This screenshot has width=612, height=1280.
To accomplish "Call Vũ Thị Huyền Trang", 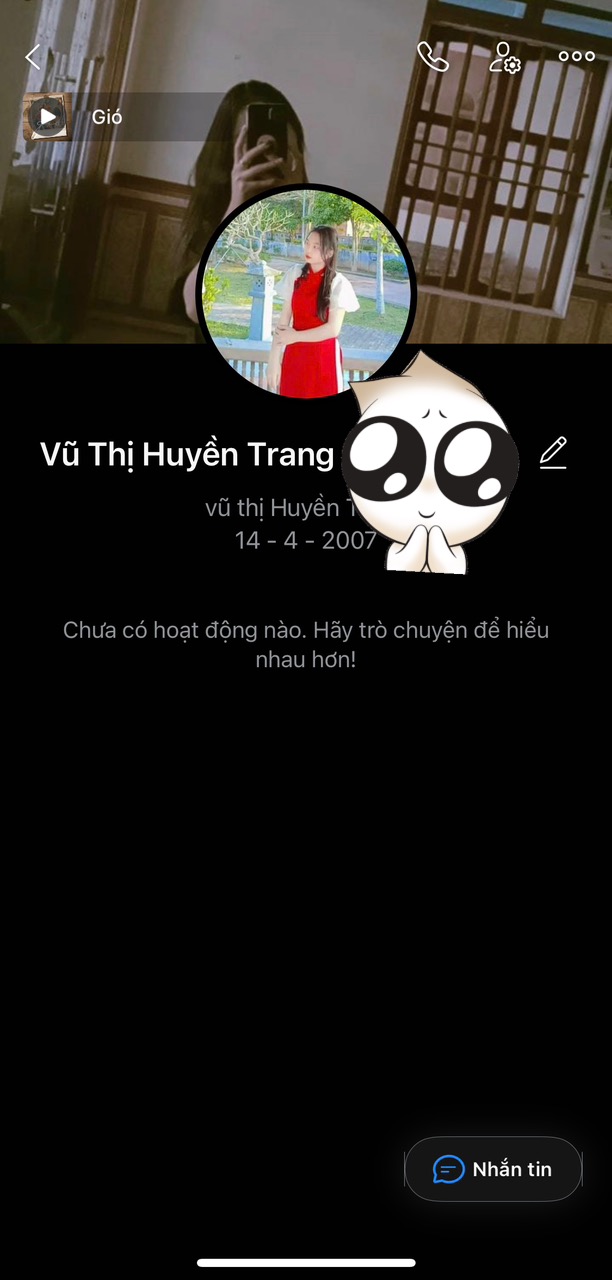I will click(x=433, y=57).
